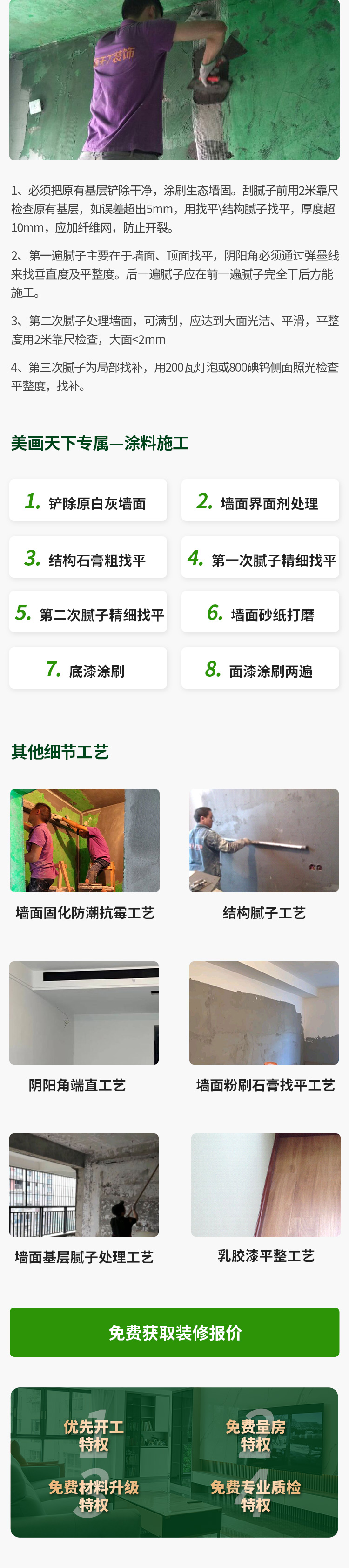Tap the 免费获取装修报价 button
349x1568 pixels.
pos(174,1332)
